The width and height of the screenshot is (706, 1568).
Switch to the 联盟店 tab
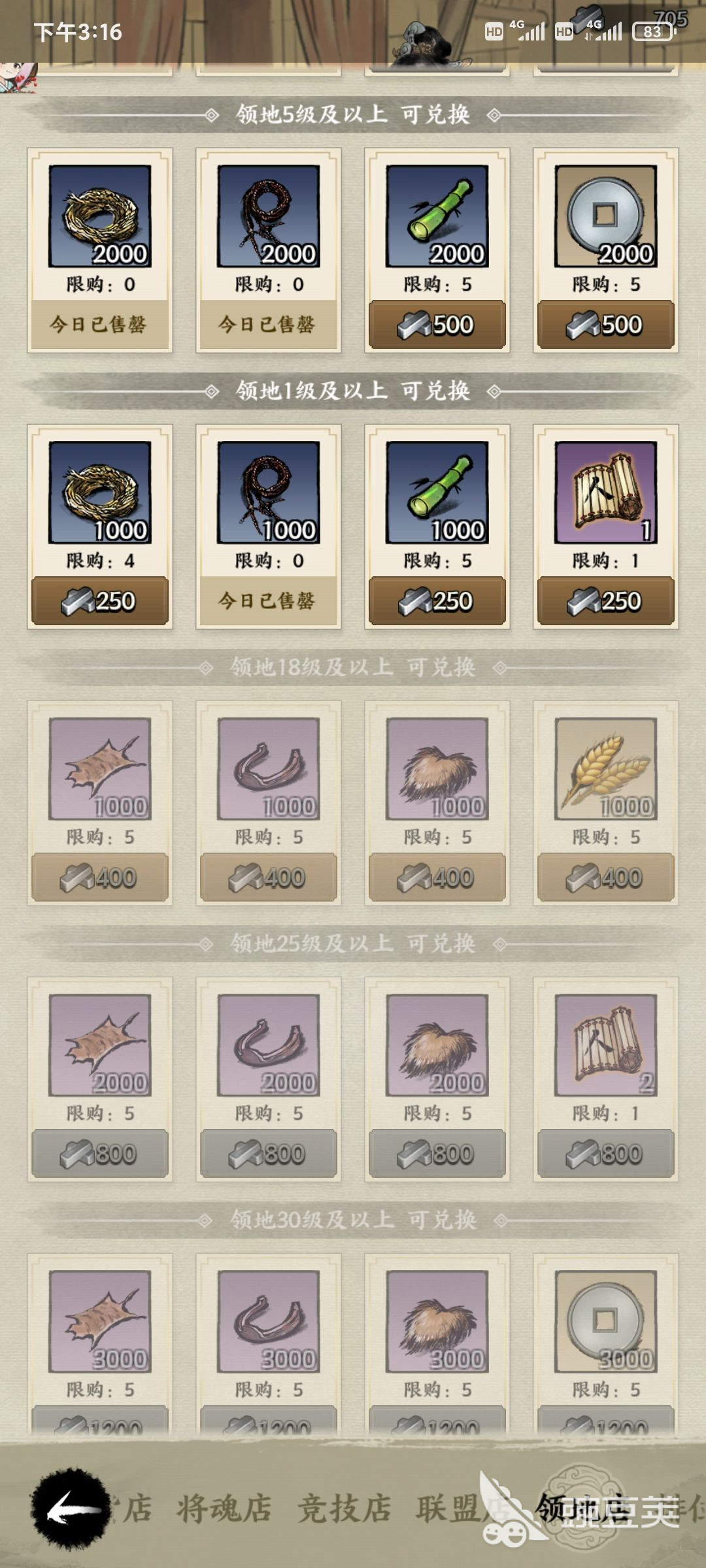(x=458, y=1509)
